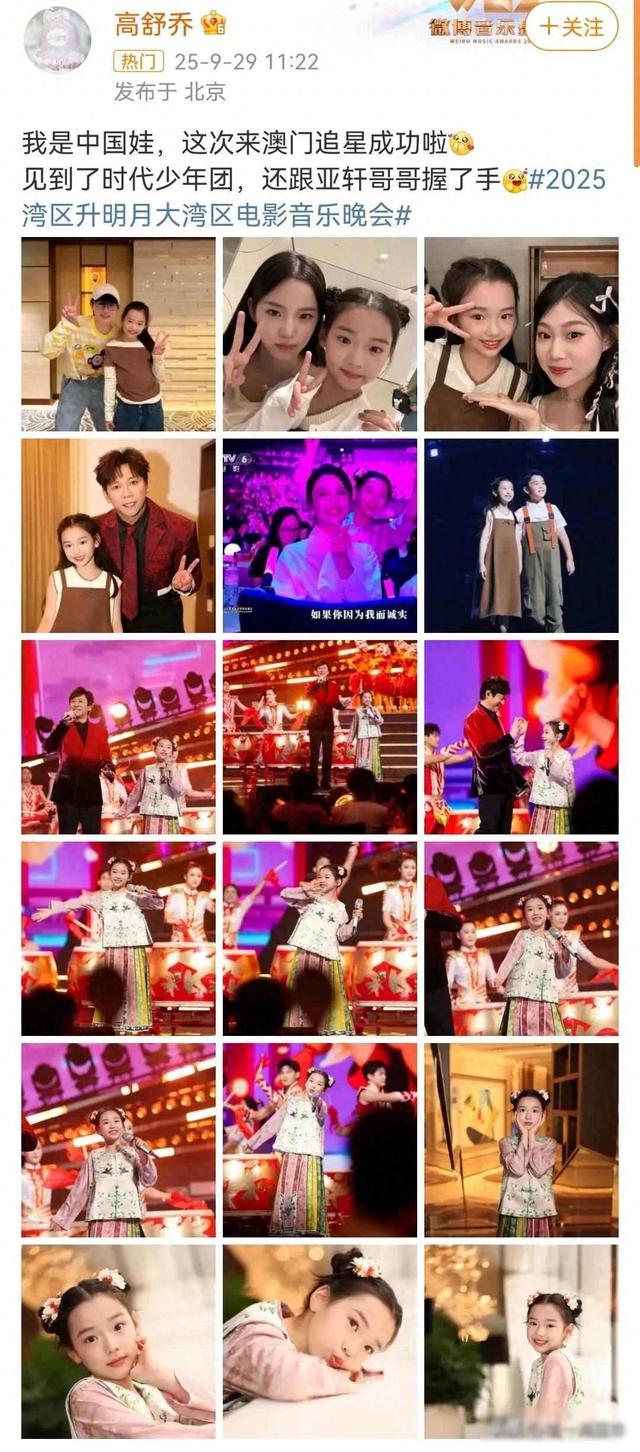View the selfie with woman making peace sign
Screen dimensions: 640x1452
(x=320, y=334)
